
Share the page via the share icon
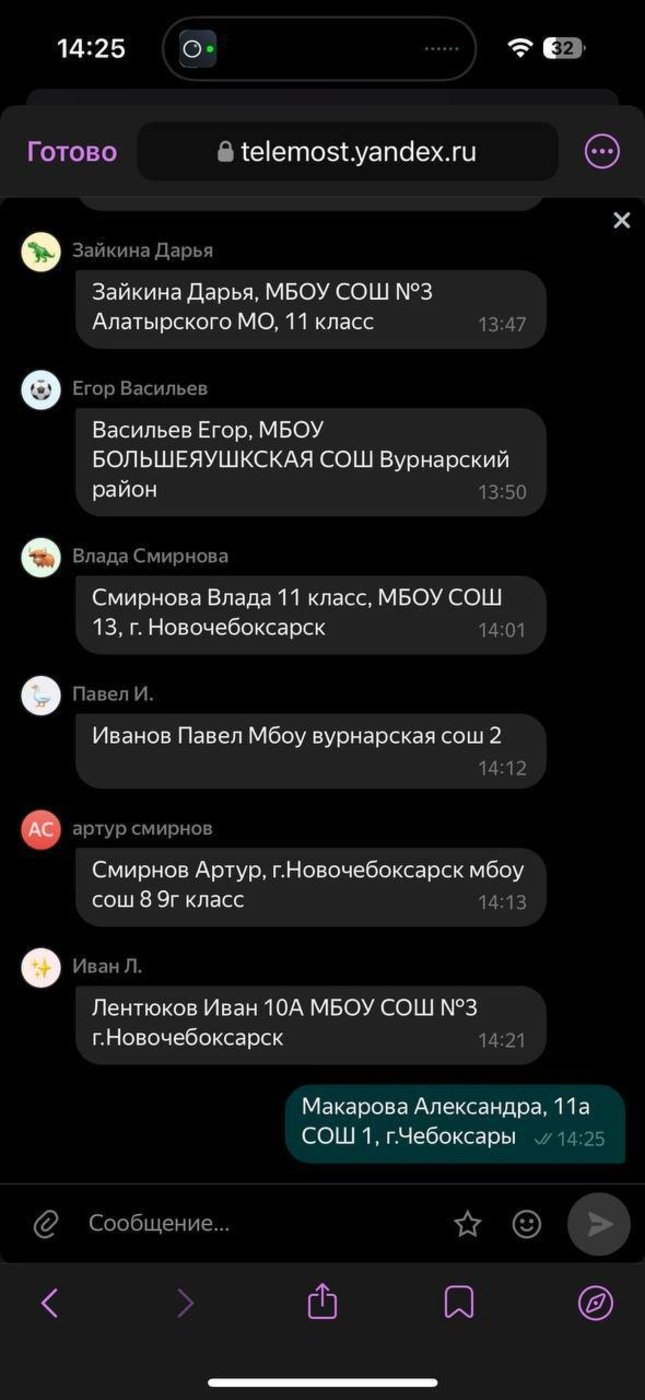[x=322, y=1301]
